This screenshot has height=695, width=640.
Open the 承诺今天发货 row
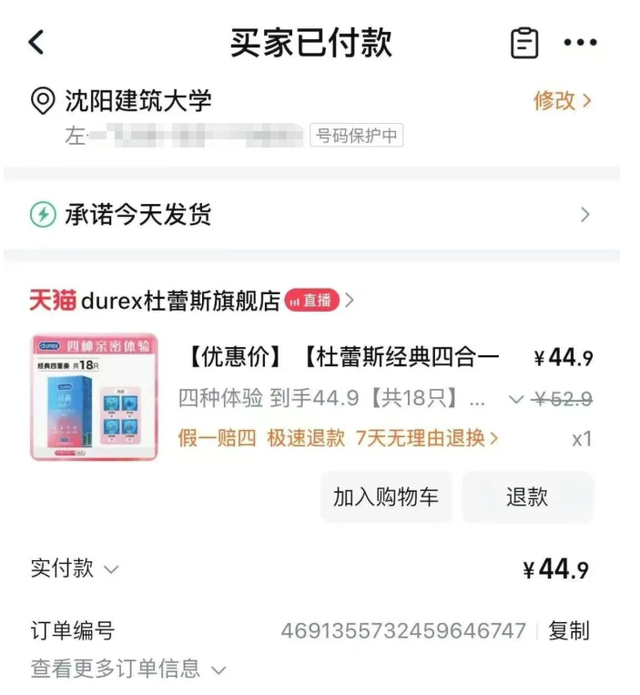[320, 214]
